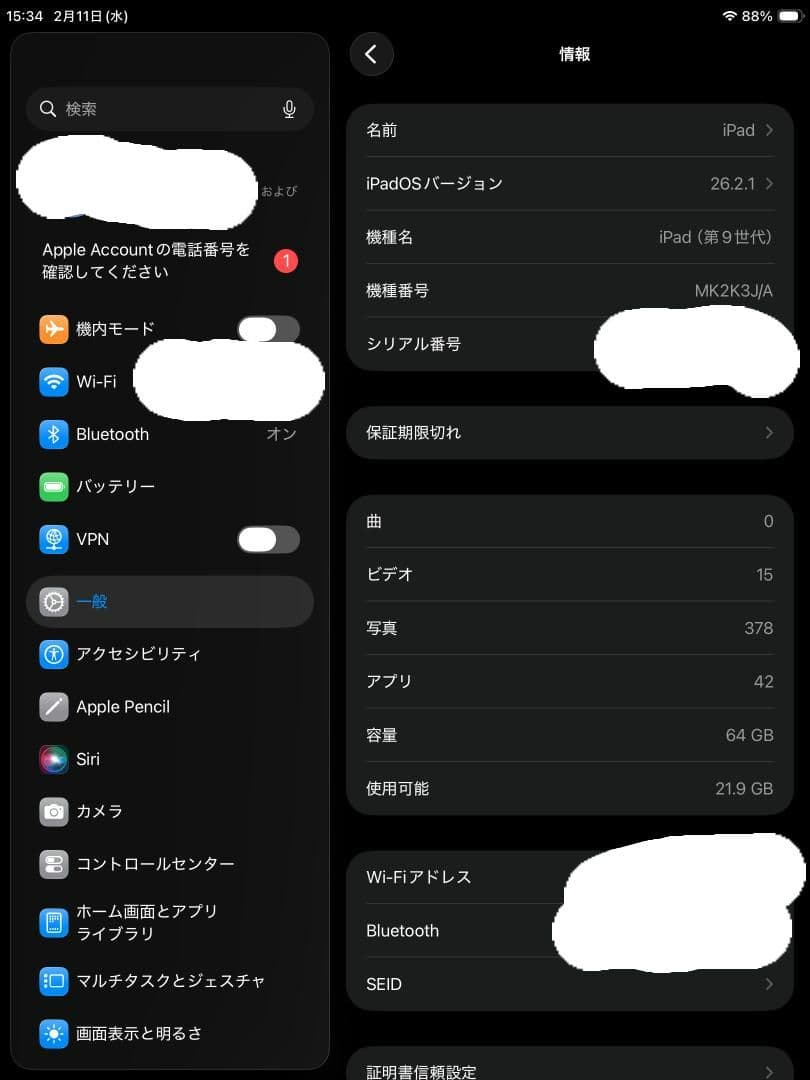Open バッテリー (Battery) settings
810x1080 pixels.
[115, 486]
